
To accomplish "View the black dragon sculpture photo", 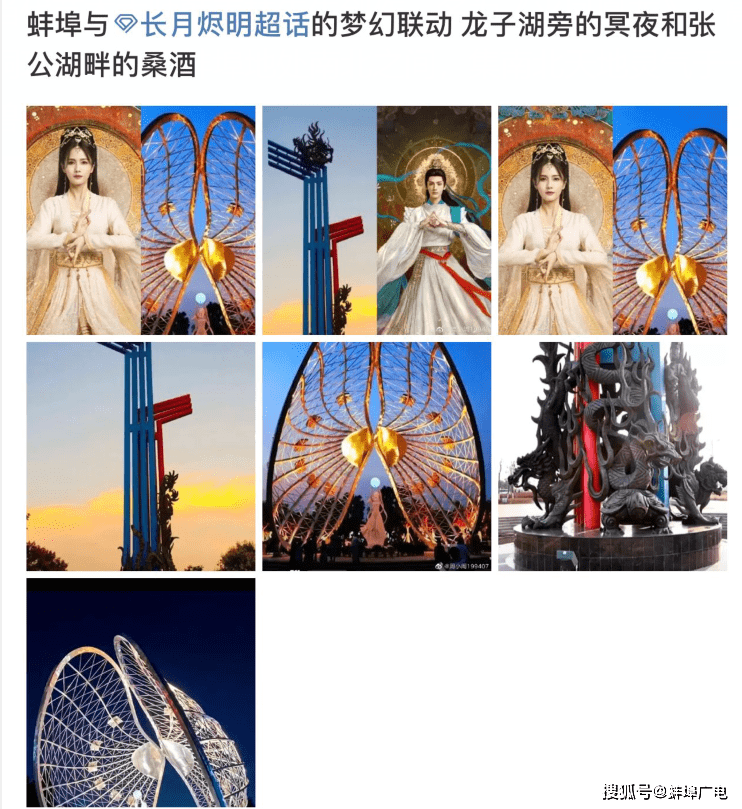I will click(x=612, y=456).
